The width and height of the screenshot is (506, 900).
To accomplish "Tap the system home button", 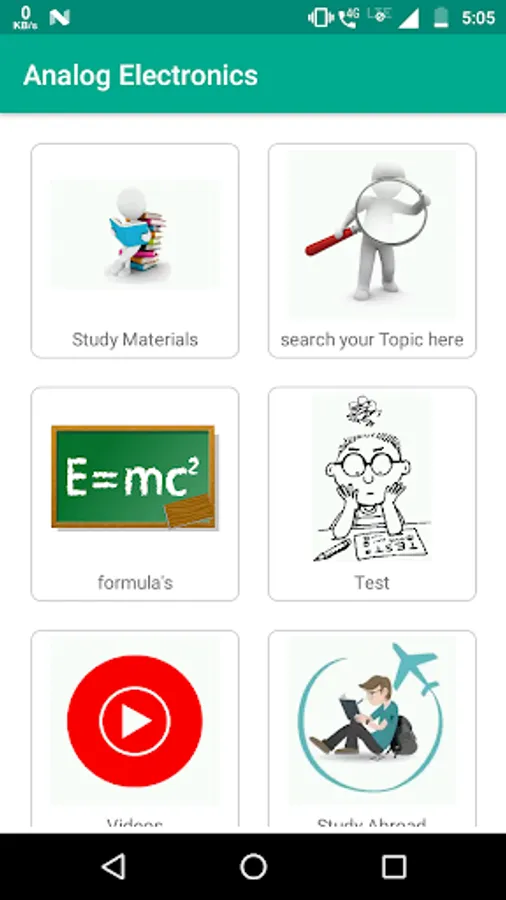I will click(x=253, y=866).
